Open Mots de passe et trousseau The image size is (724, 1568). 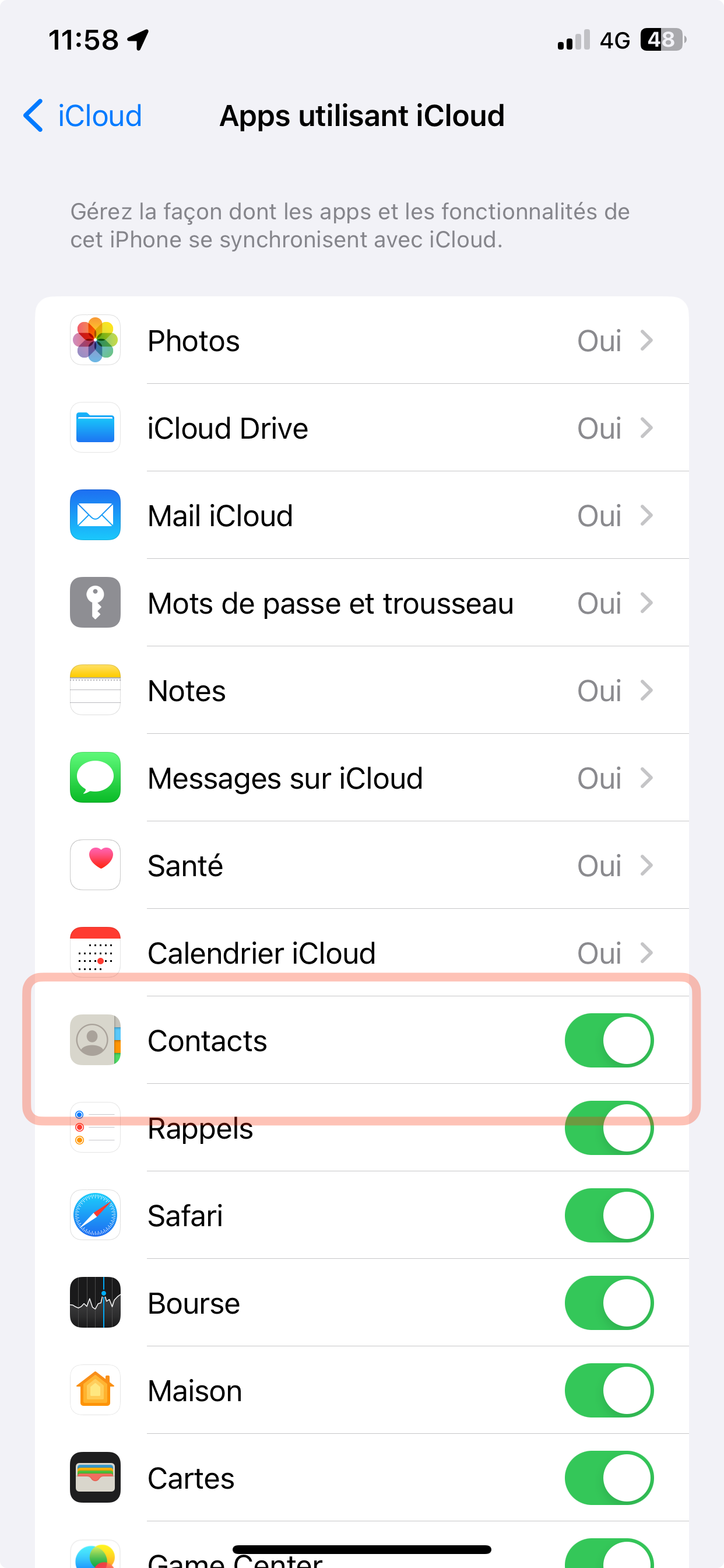click(x=361, y=603)
